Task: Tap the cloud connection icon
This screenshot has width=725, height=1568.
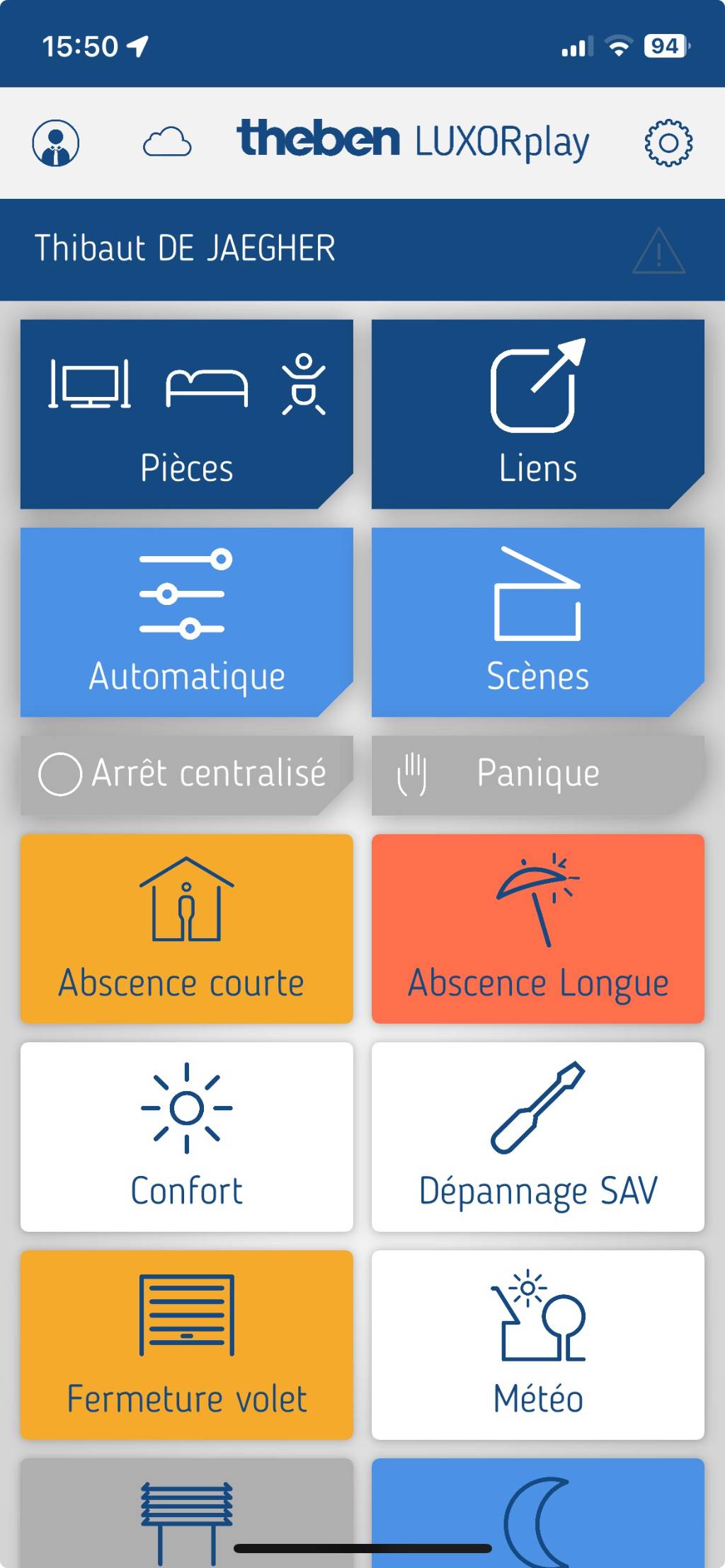Action: point(167,143)
